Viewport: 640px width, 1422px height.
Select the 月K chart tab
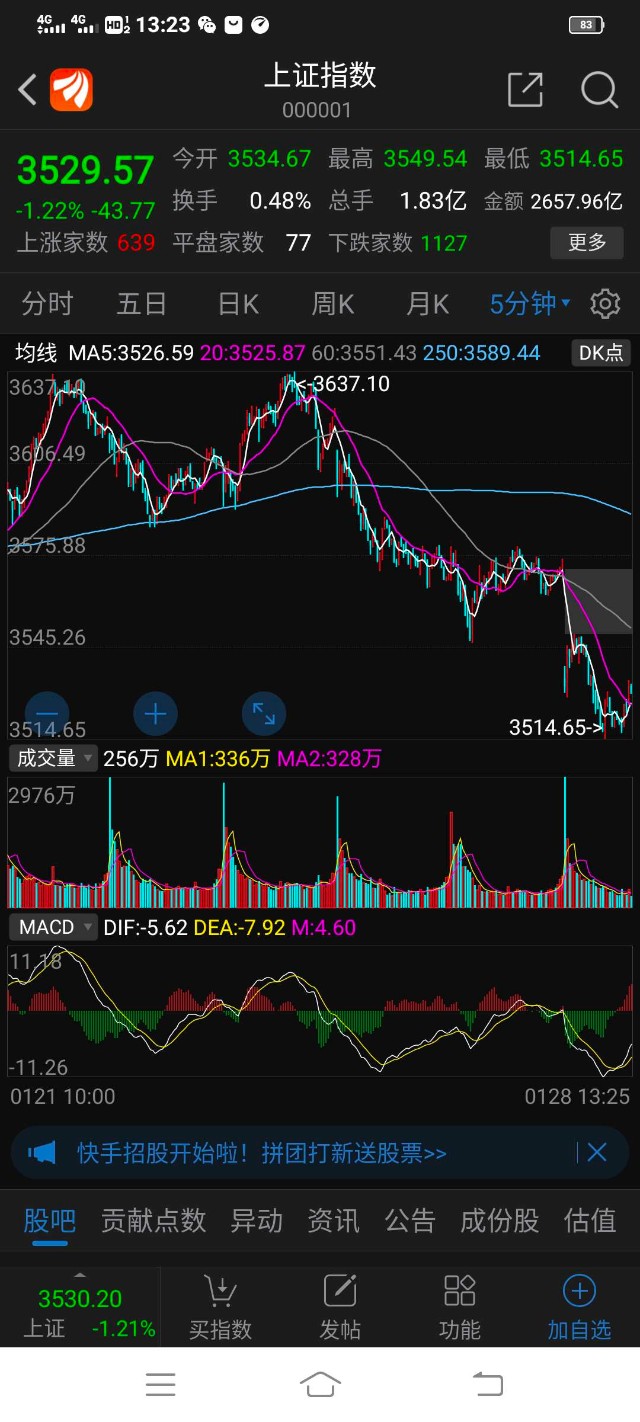[x=428, y=304]
